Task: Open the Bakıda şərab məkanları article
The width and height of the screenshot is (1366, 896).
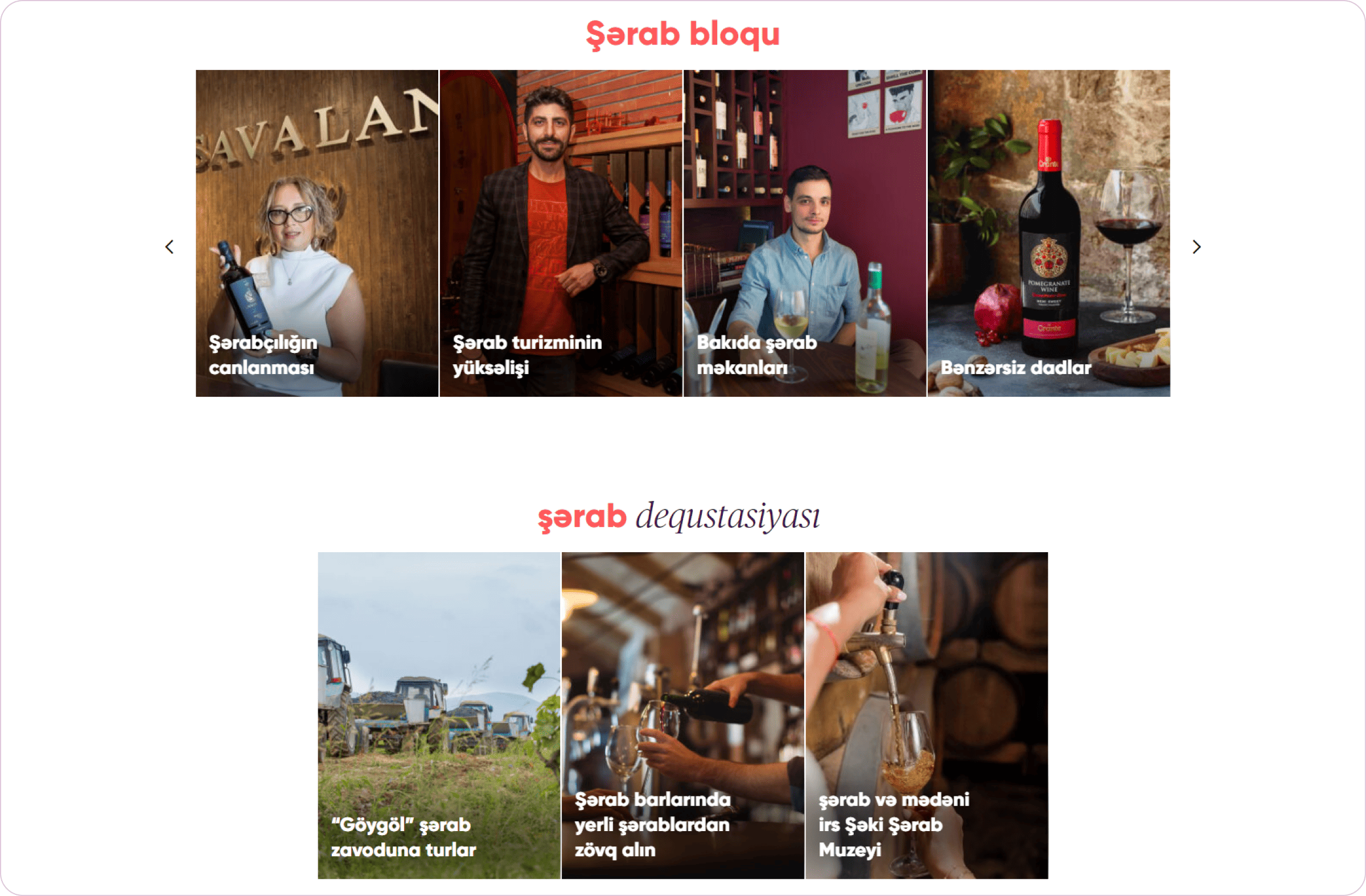Action: point(805,233)
